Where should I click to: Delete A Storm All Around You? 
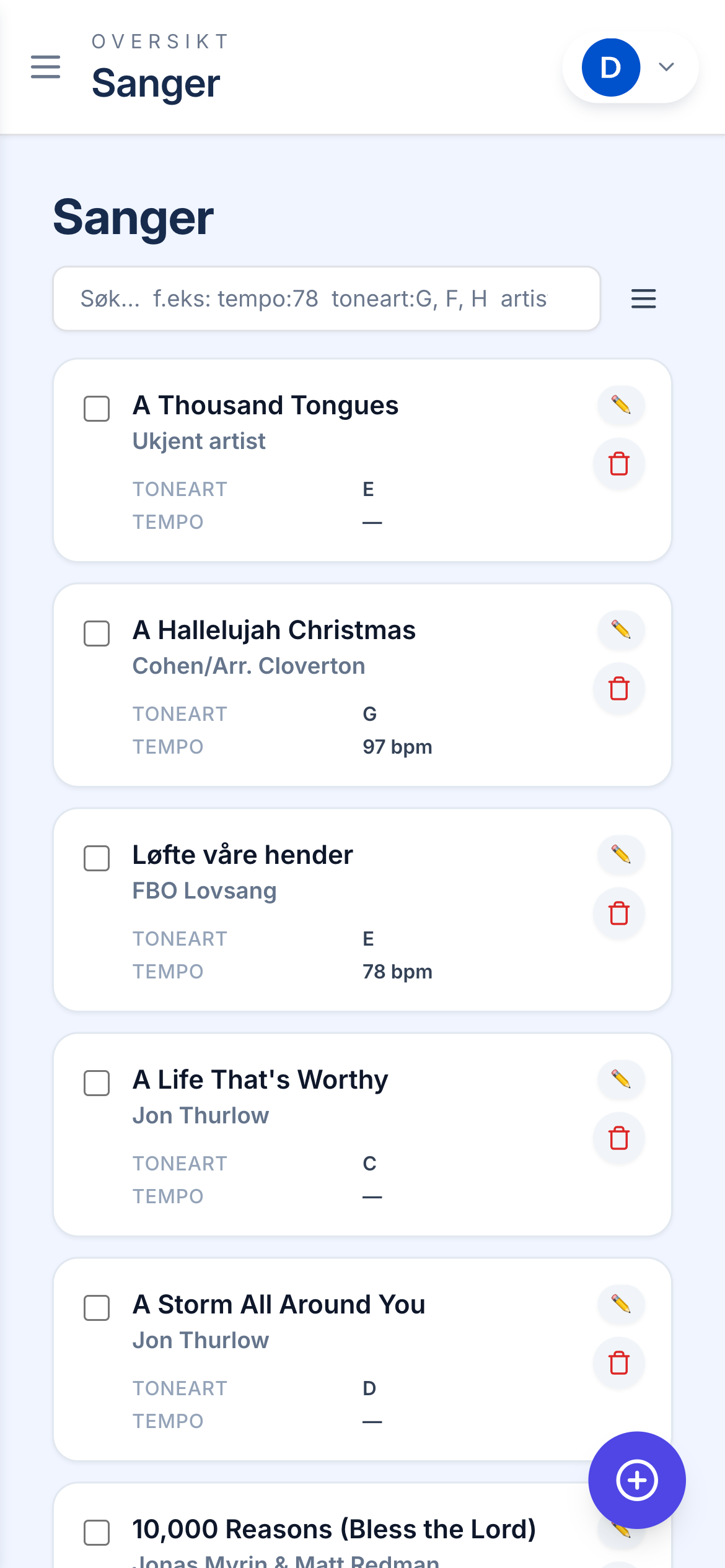619,1363
